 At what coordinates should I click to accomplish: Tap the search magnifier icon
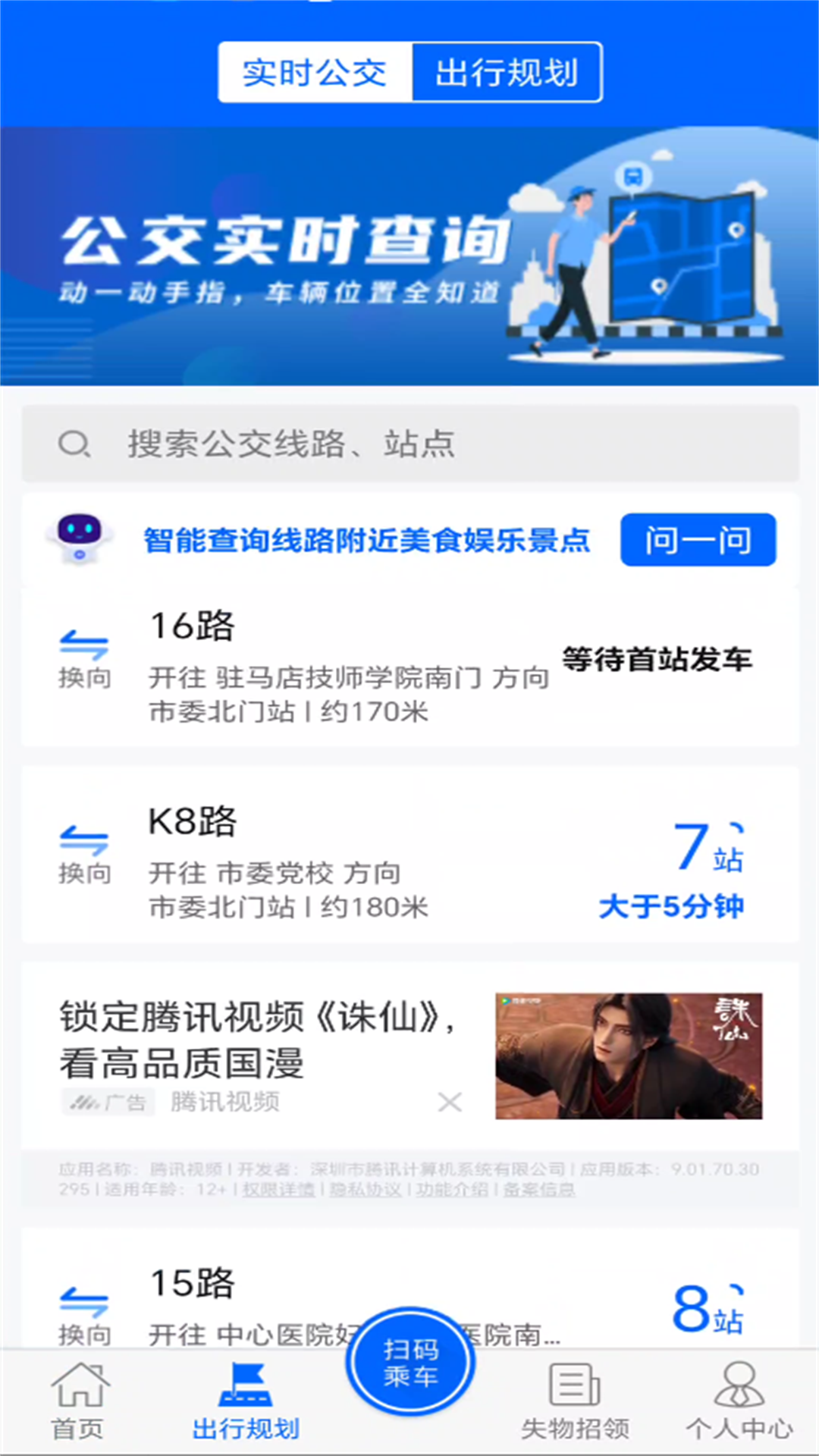click(x=74, y=444)
